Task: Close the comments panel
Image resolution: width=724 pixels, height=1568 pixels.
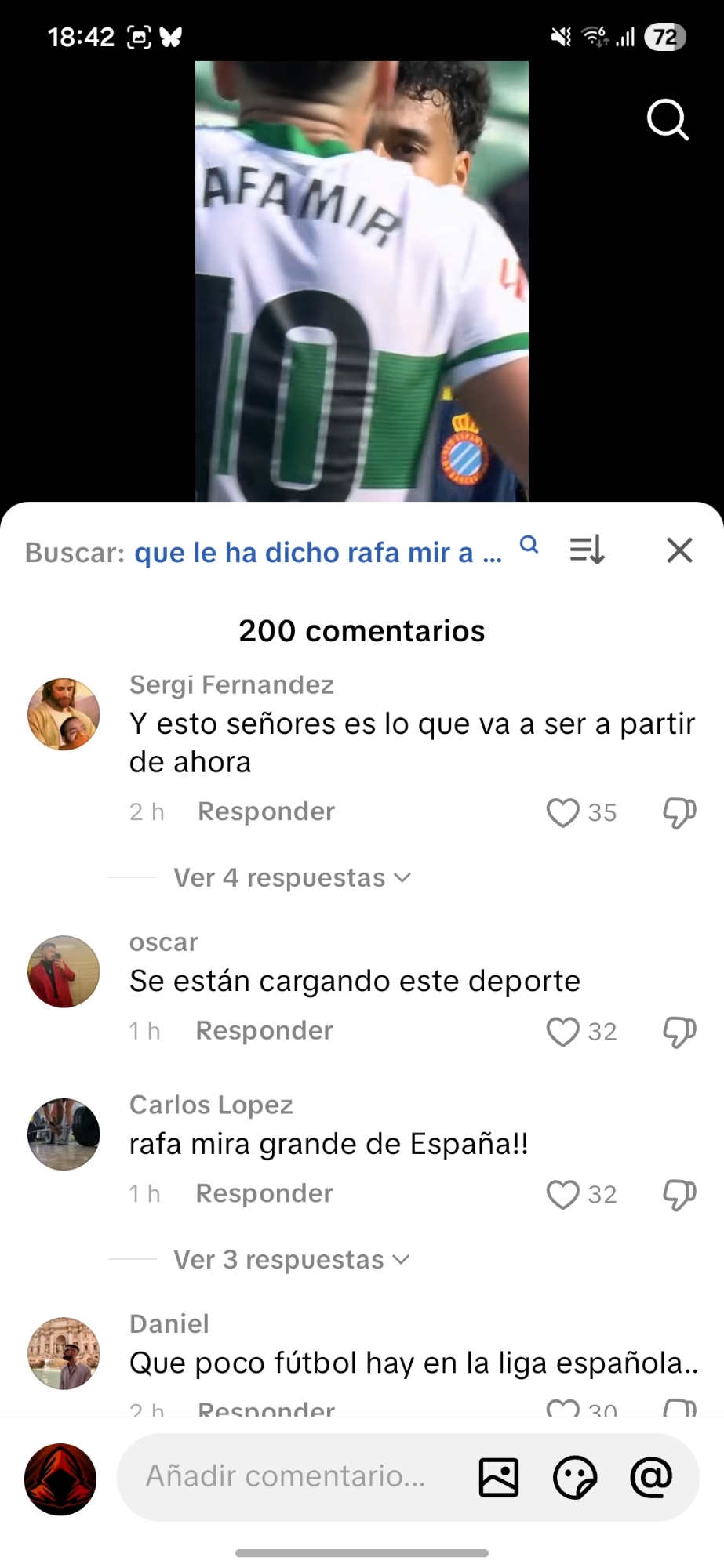Action: coord(679,550)
